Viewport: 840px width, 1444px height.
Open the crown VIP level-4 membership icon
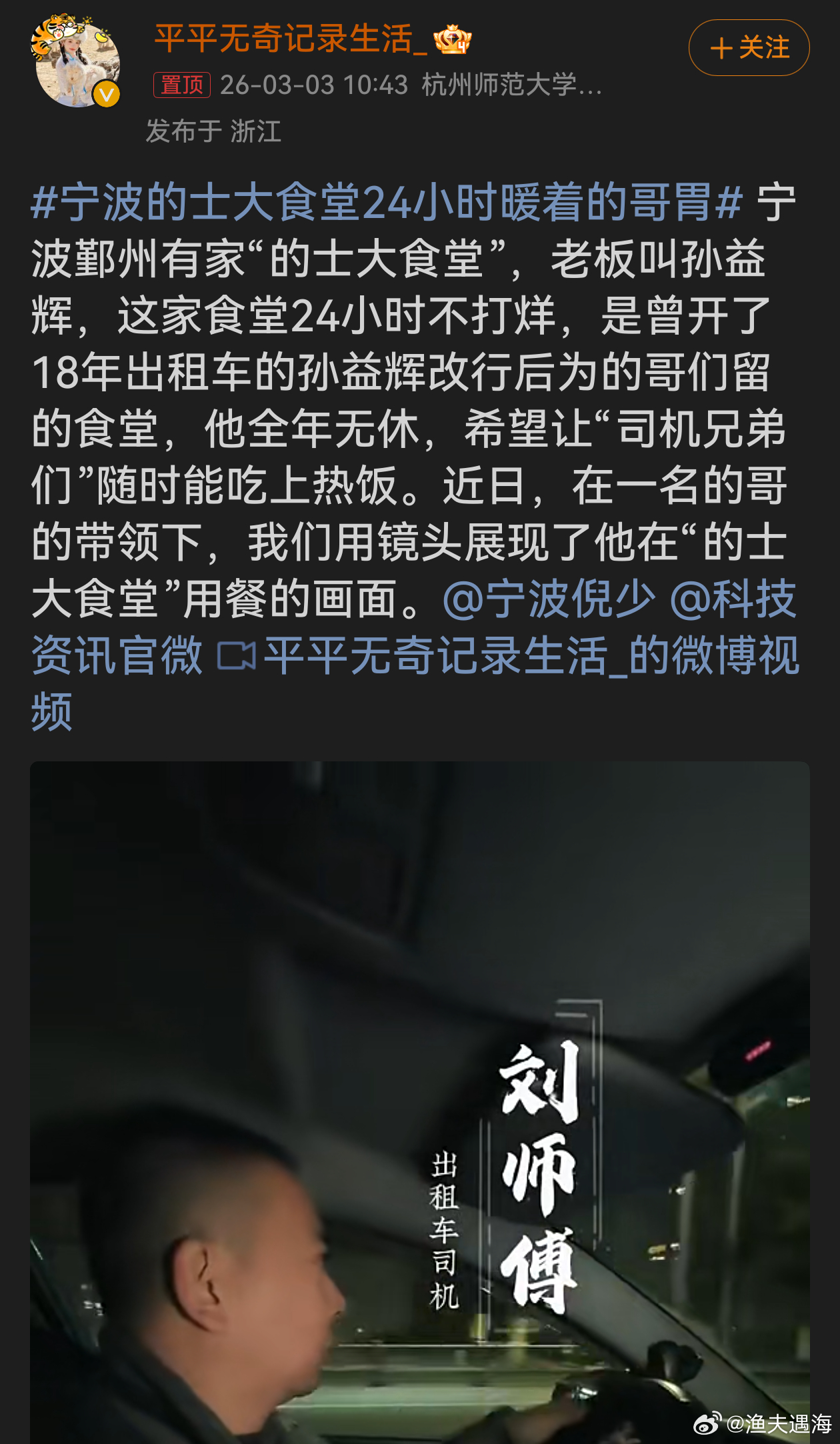point(453,41)
